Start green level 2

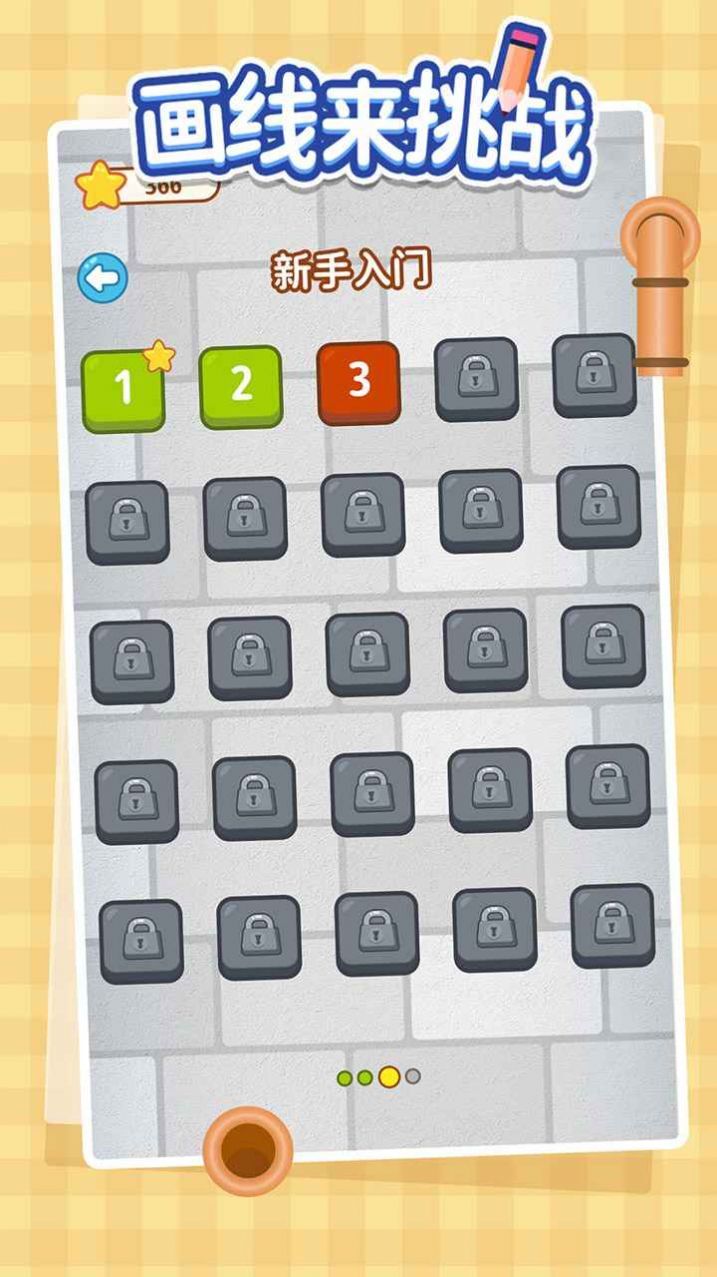click(x=241, y=384)
